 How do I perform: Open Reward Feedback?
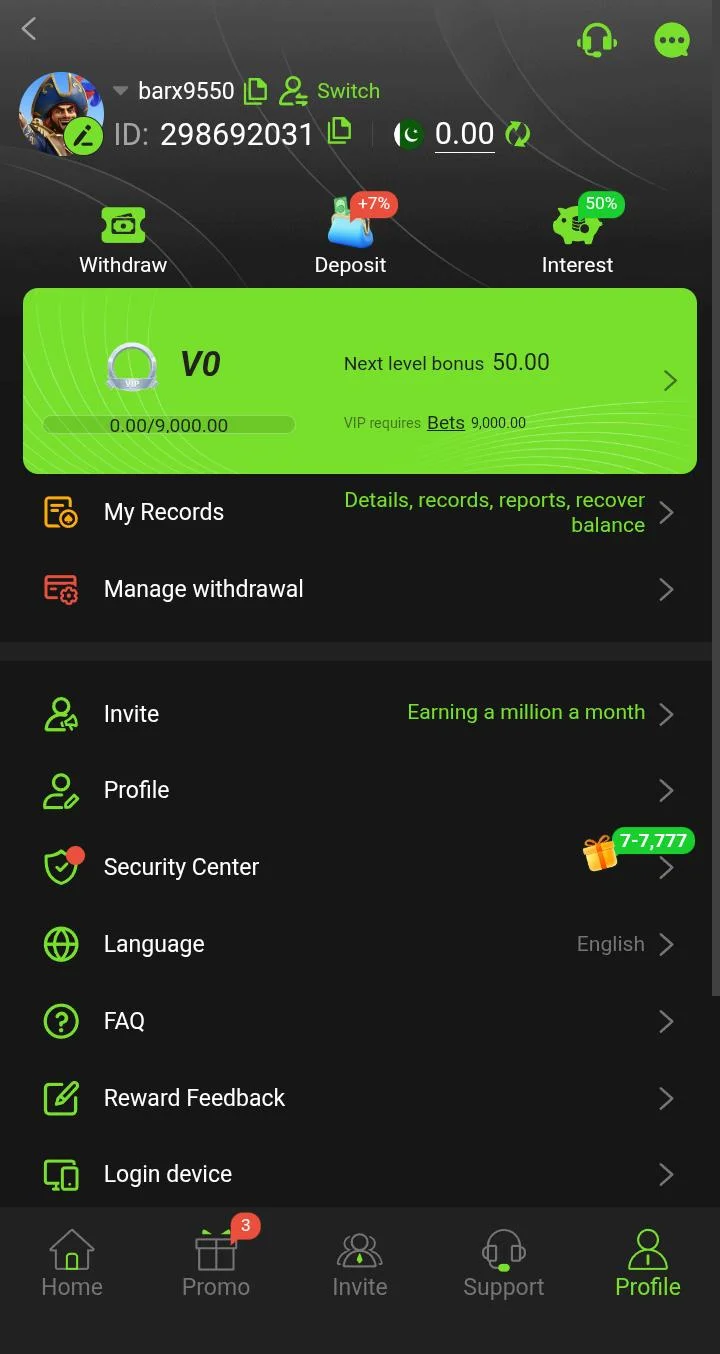pyautogui.click(x=360, y=1098)
